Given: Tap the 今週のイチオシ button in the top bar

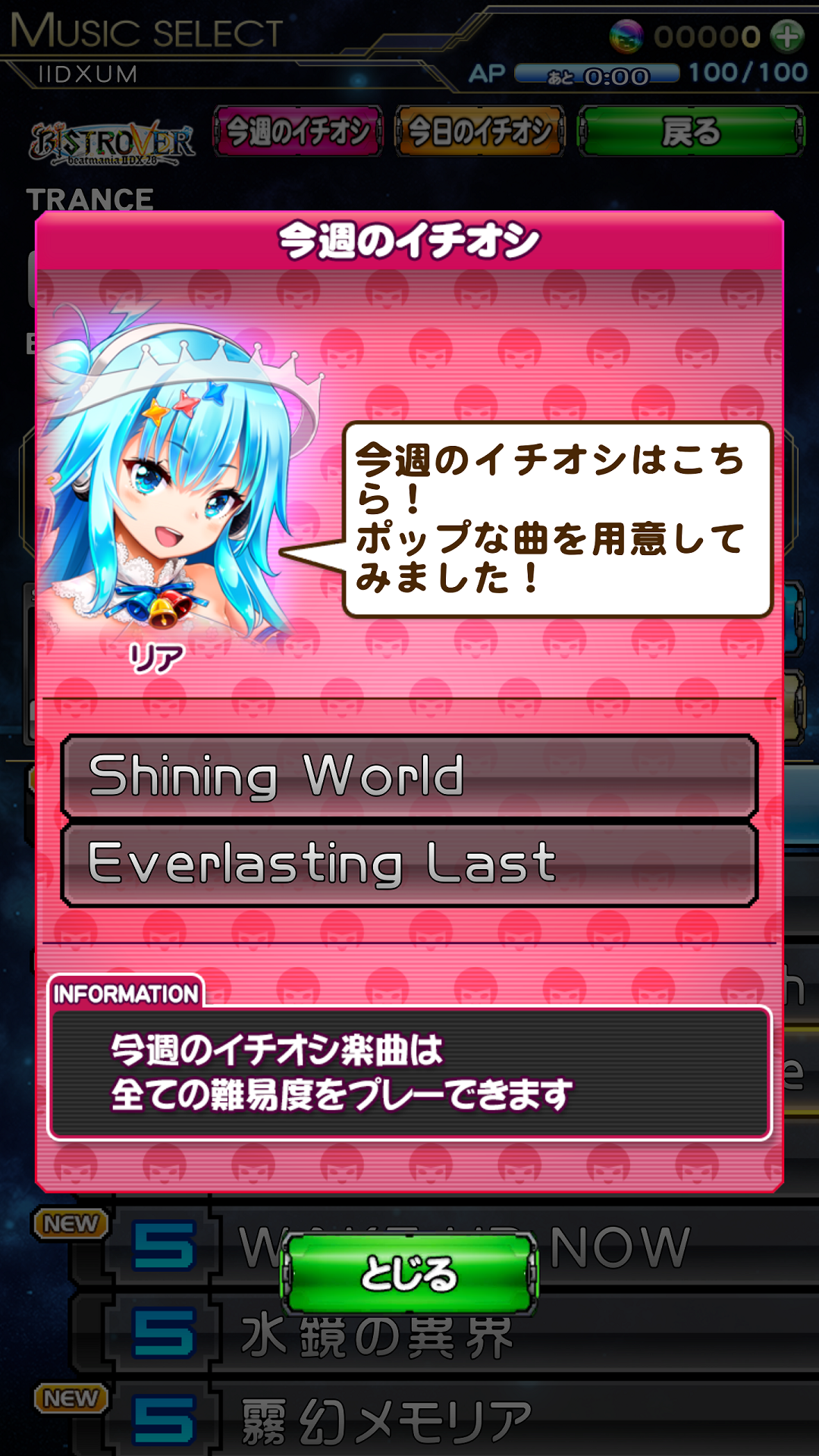Looking at the screenshot, I should coord(298,131).
